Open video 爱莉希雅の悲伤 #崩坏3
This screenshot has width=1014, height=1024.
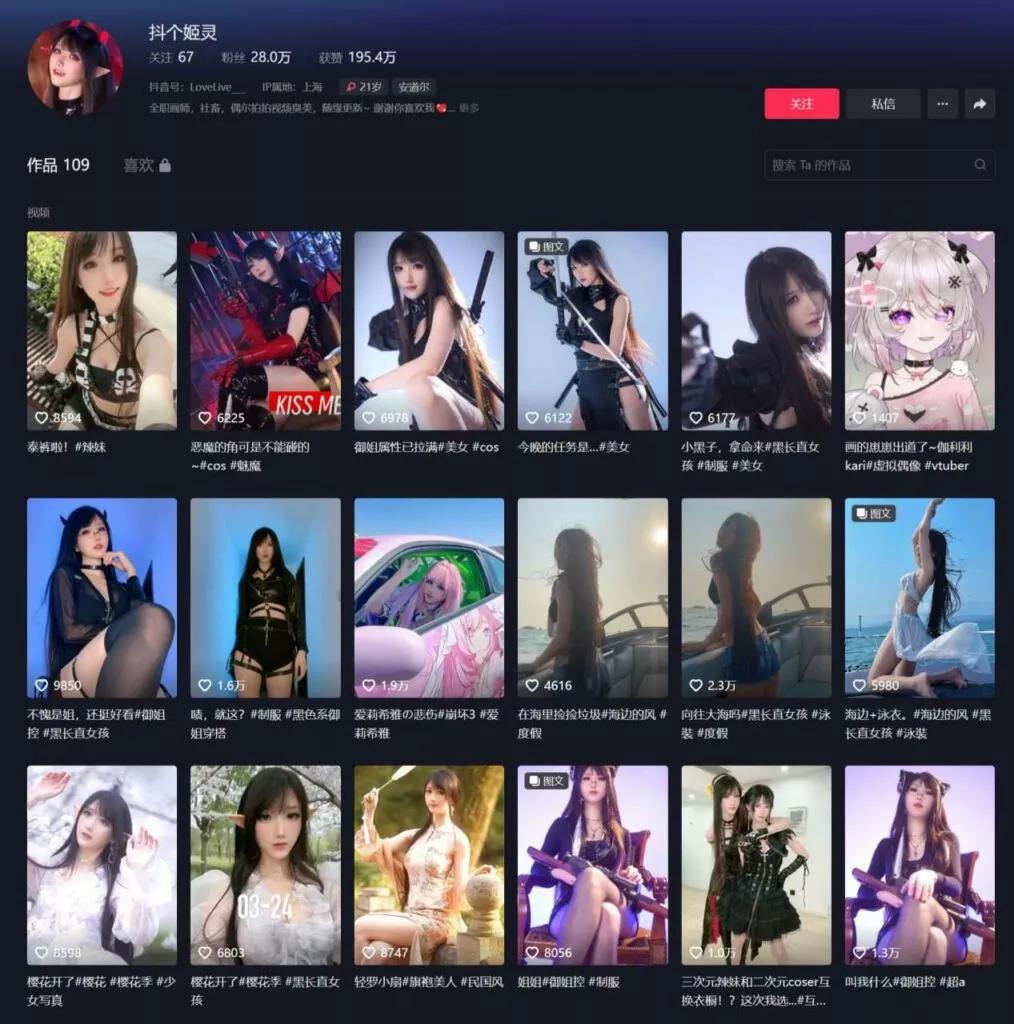[x=429, y=597]
